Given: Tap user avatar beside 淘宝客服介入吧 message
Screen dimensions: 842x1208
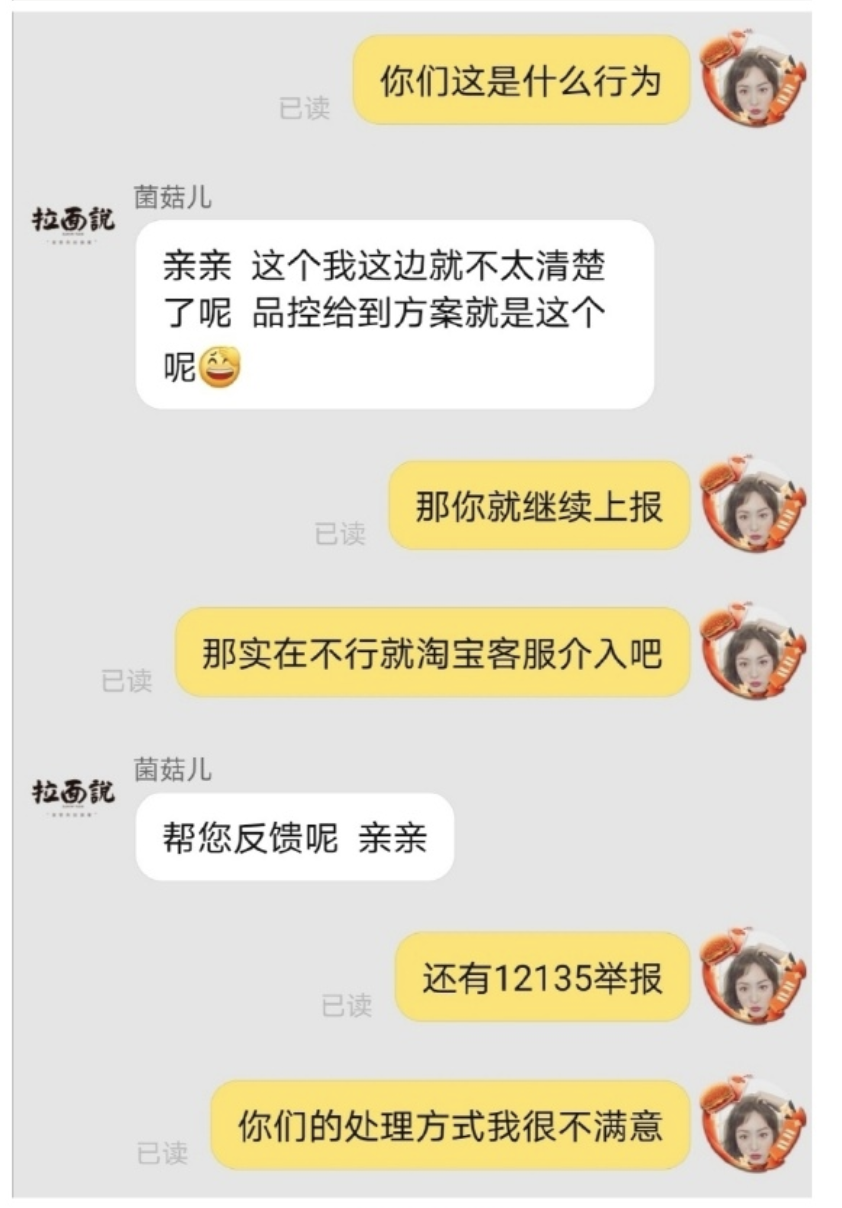Looking at the screenshot, I should (753, 651).
